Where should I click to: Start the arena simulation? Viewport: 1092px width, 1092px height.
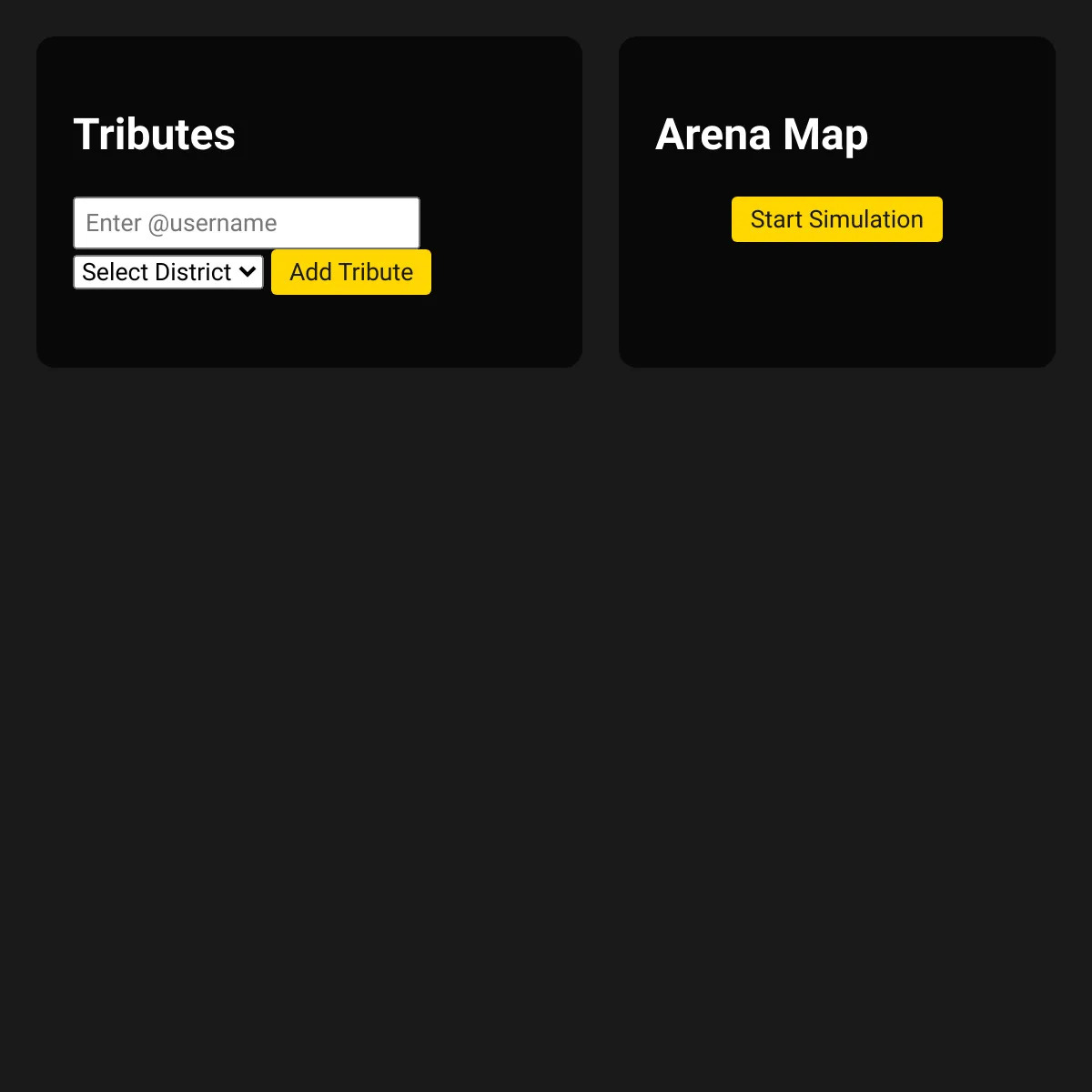click(836, 219)
